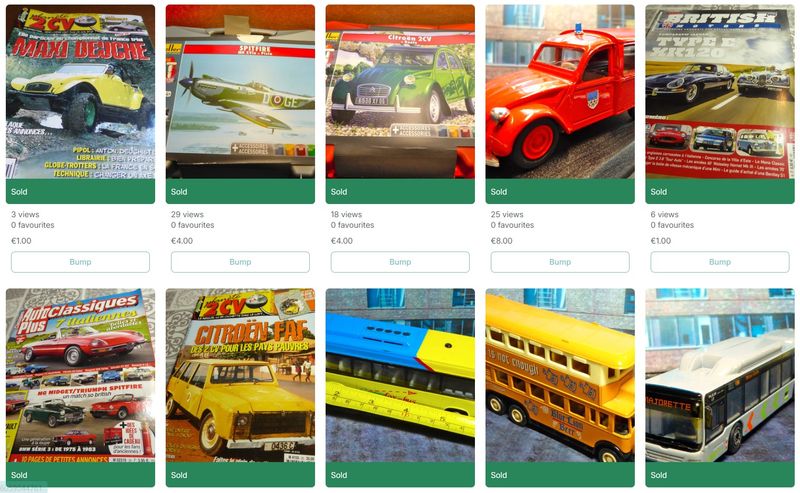Screen dimensions: 800x493
Task: Bump the item with 6 views
Action: point(719,262)
